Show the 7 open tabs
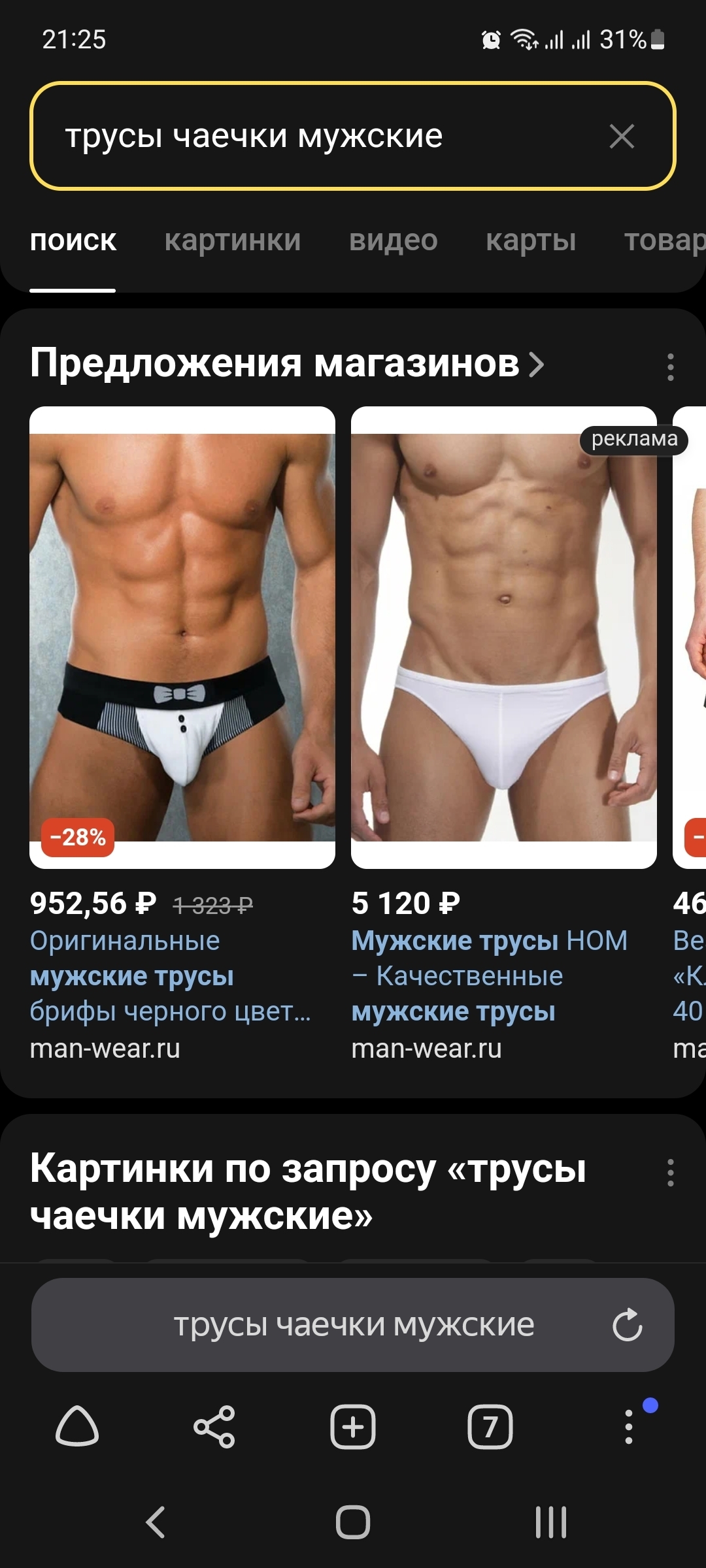 (x=490, y=1427)
